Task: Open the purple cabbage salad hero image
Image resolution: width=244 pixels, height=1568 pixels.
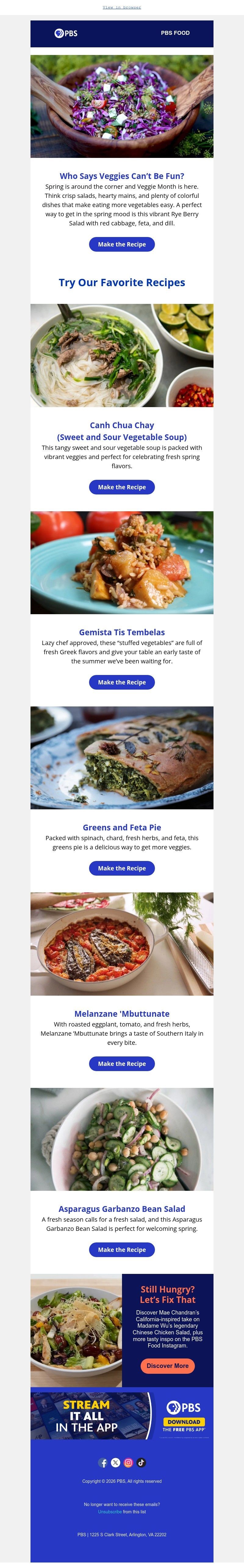Action: tap(122, 107)
